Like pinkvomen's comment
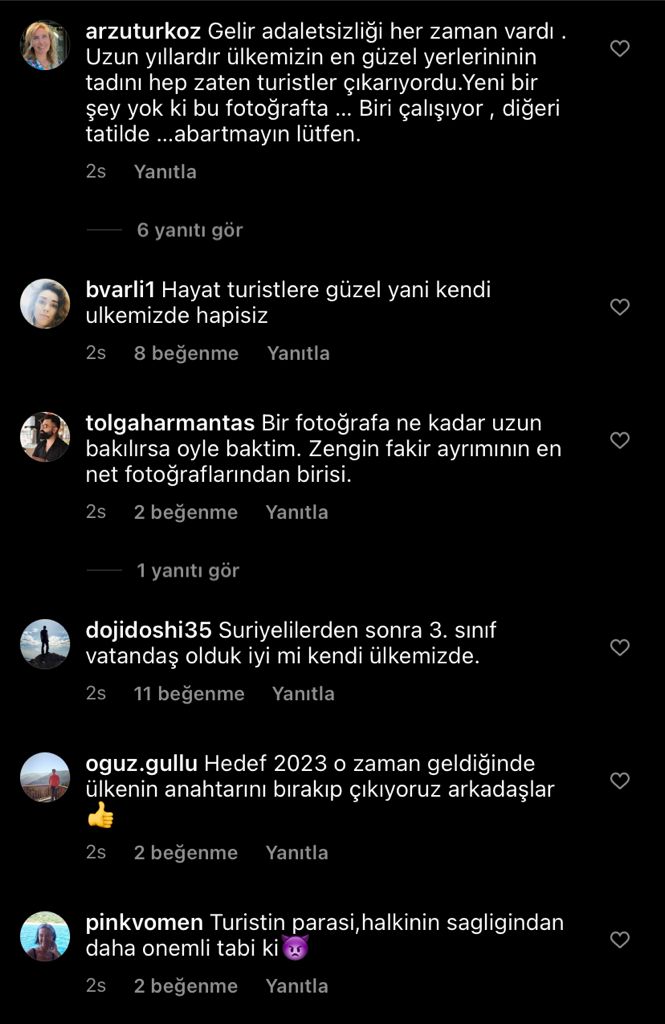This screenshot has height=1024, width=665. point(620,939)
